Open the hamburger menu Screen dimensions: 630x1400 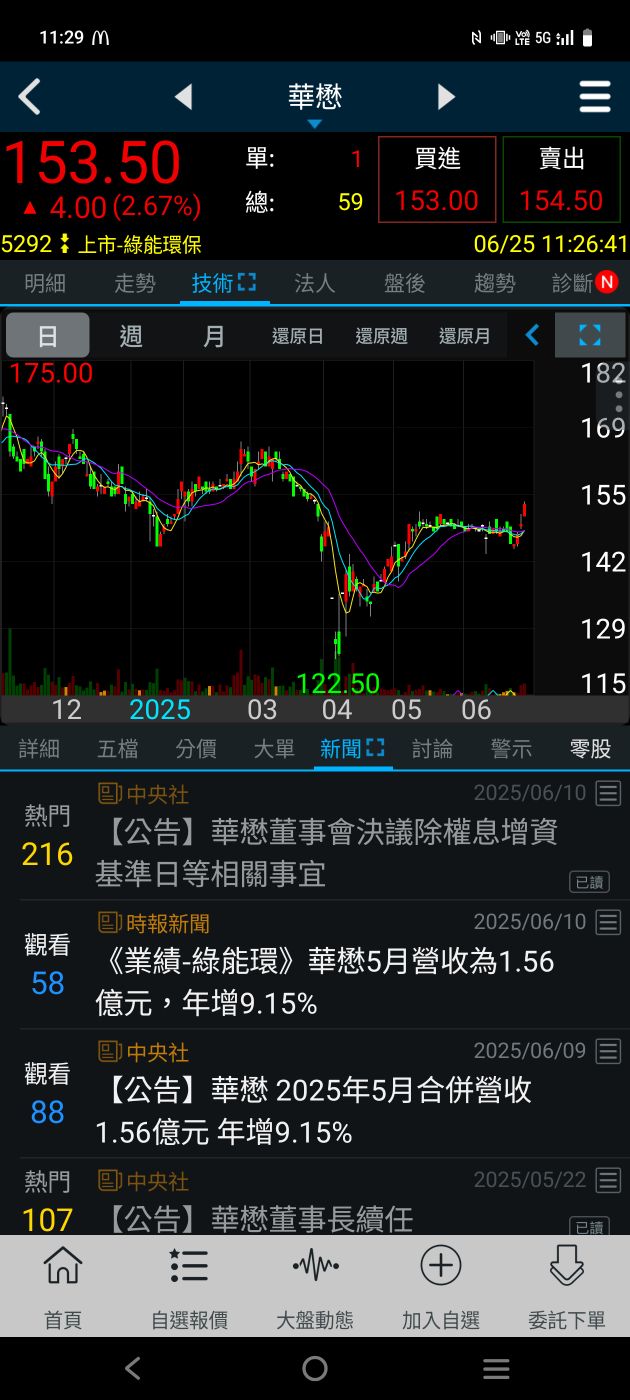pyautogui.click(x=595, y=97)
